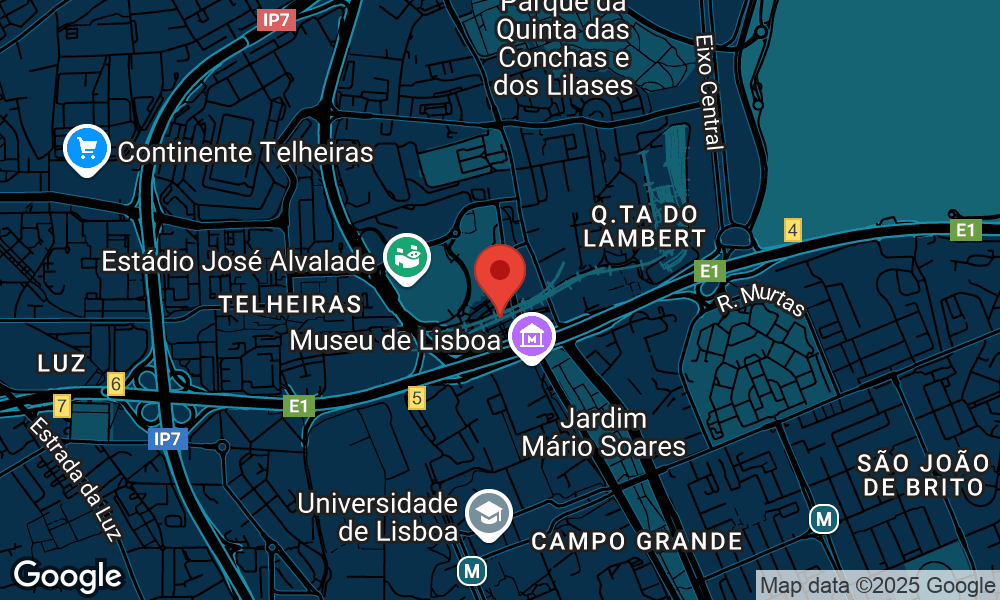Tap the metro station icon near São João de Brito
Viewport: 1000px width, 600px height.
pos(824,519)
